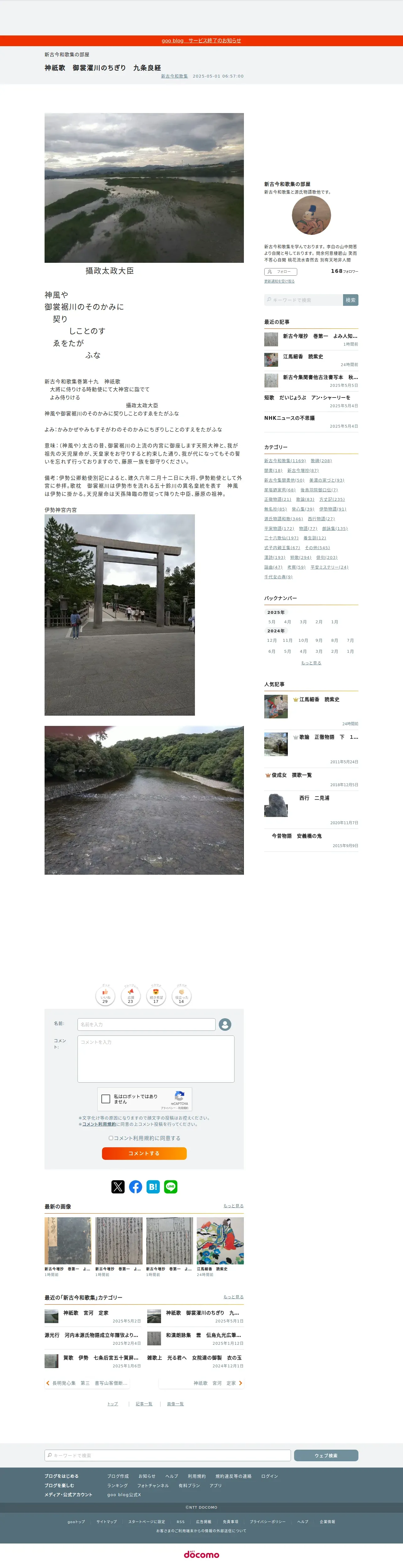Image resolution: width=403 pixels, height=1568 pixels.
Task: Open recent article 短歌 だいじょうぶ アン・シャーリーを
Action: [307, 397]
